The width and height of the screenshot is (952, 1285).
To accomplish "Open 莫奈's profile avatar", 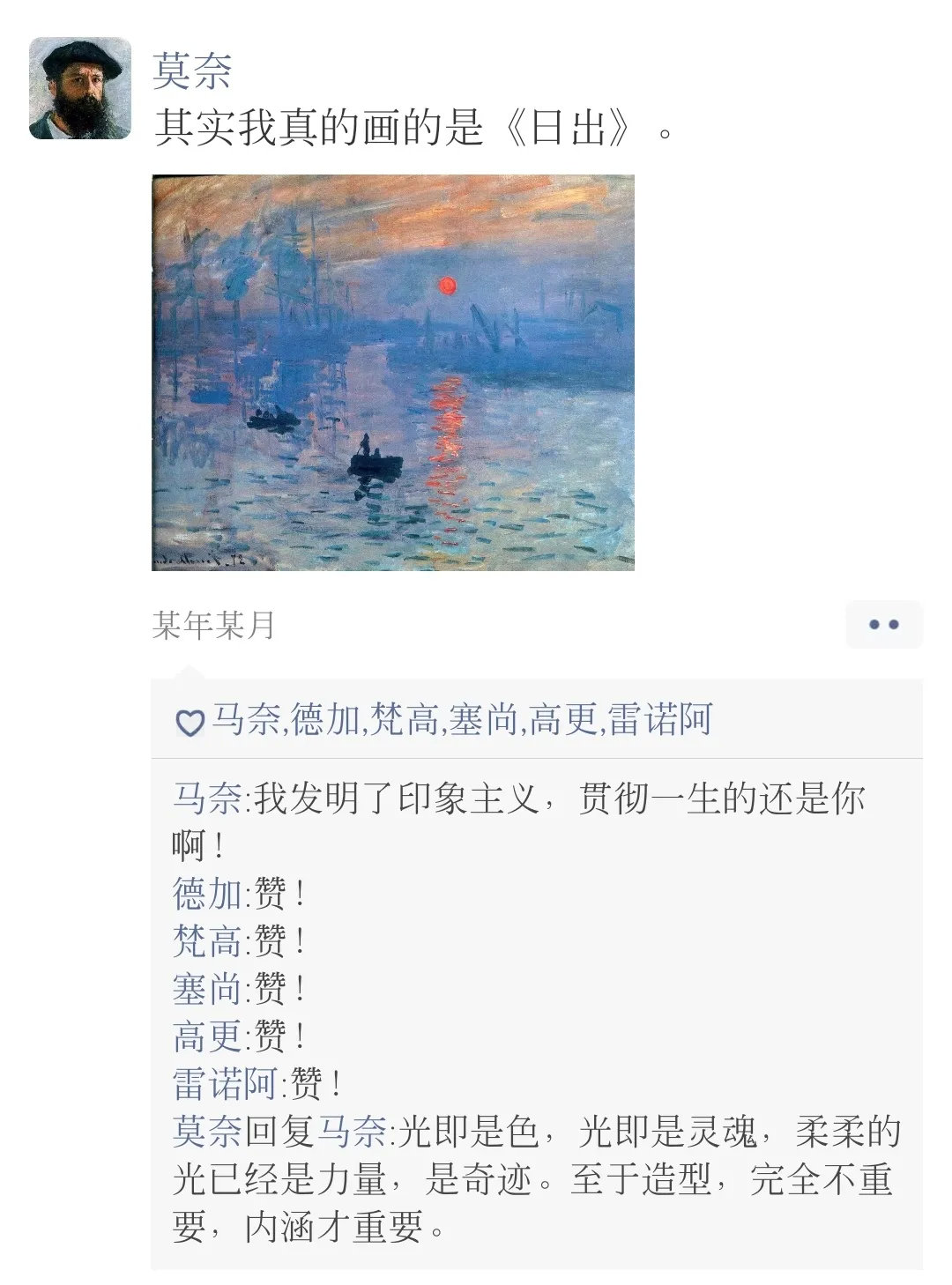I will (x=80, y=88).
